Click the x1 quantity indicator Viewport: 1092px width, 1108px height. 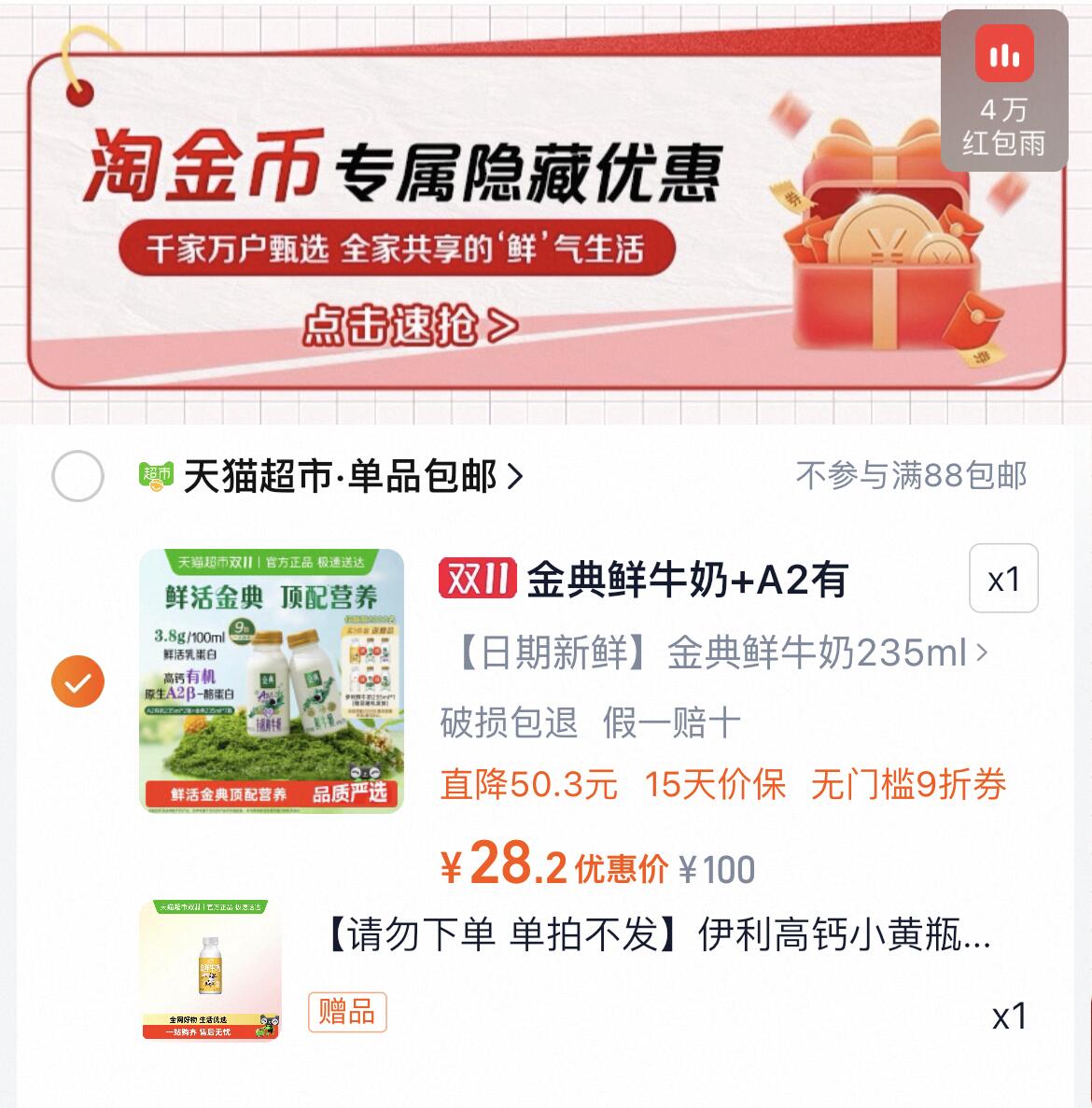click(x=1005, y=579)
